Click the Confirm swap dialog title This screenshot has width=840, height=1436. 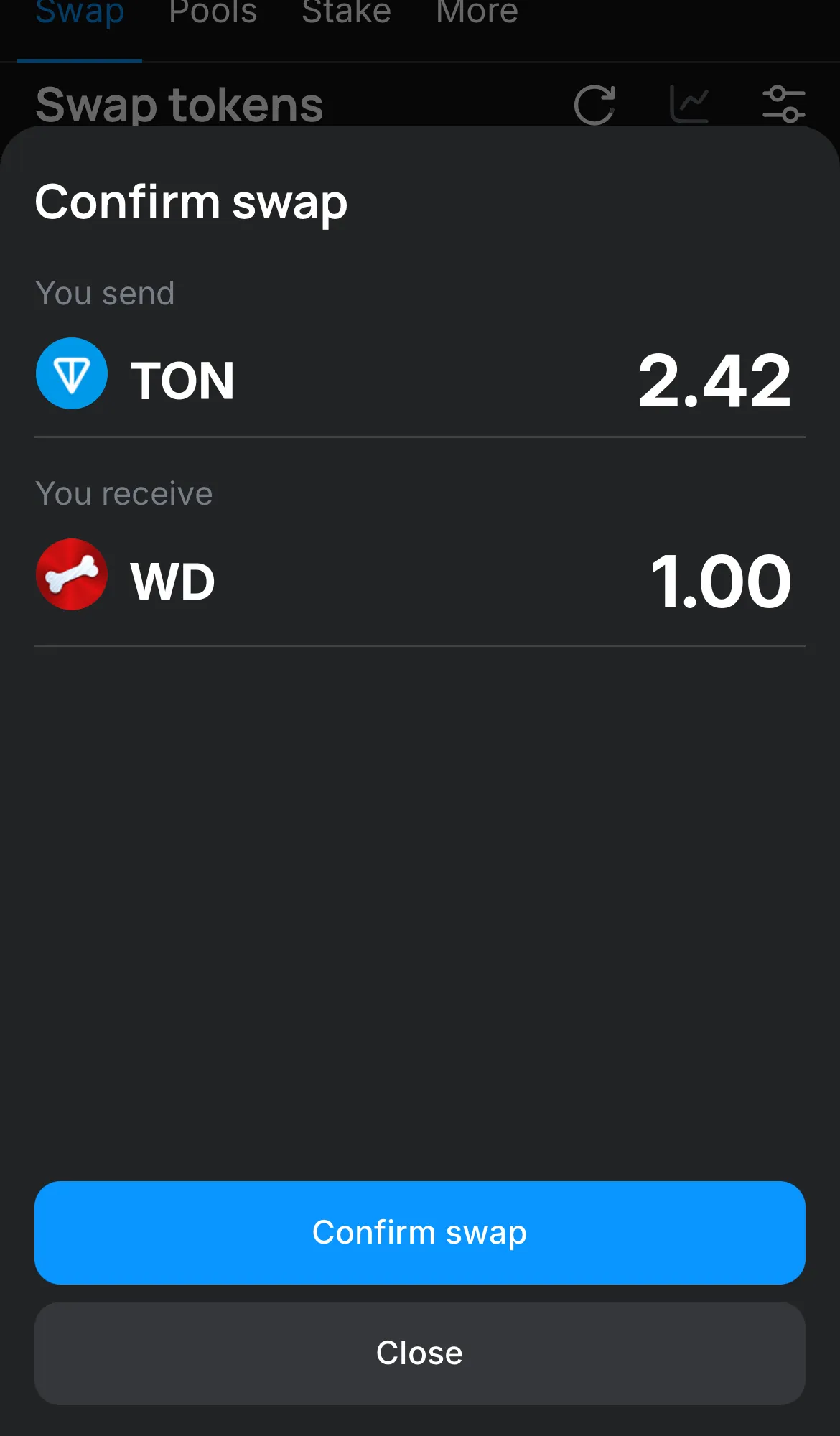(x=191, y=202)
